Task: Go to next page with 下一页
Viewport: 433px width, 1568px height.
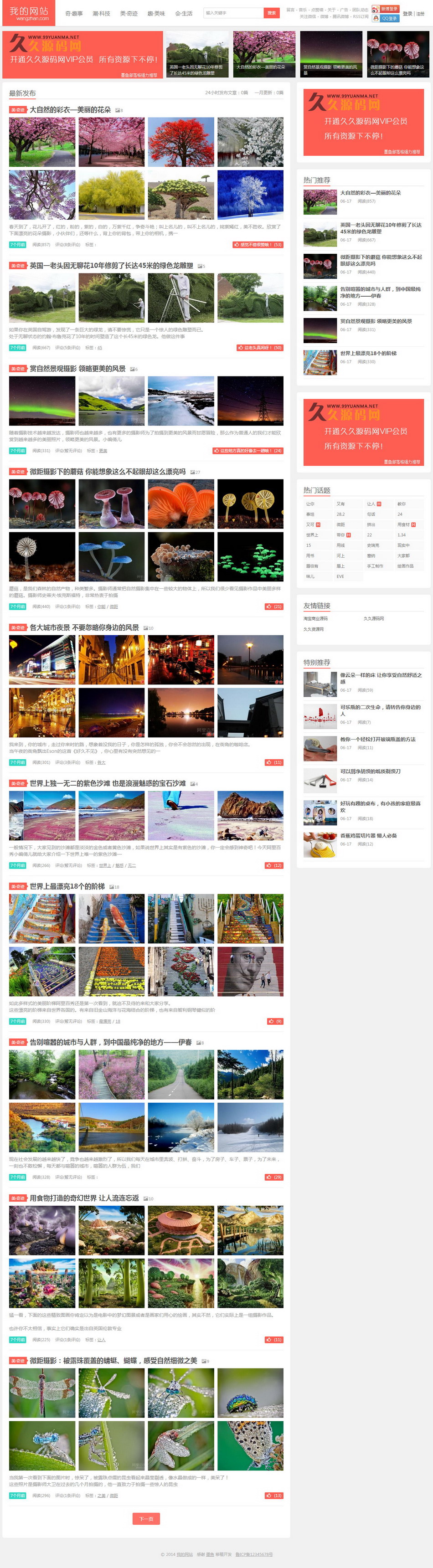Action: pyautogui.click(x=146, y=1519)
